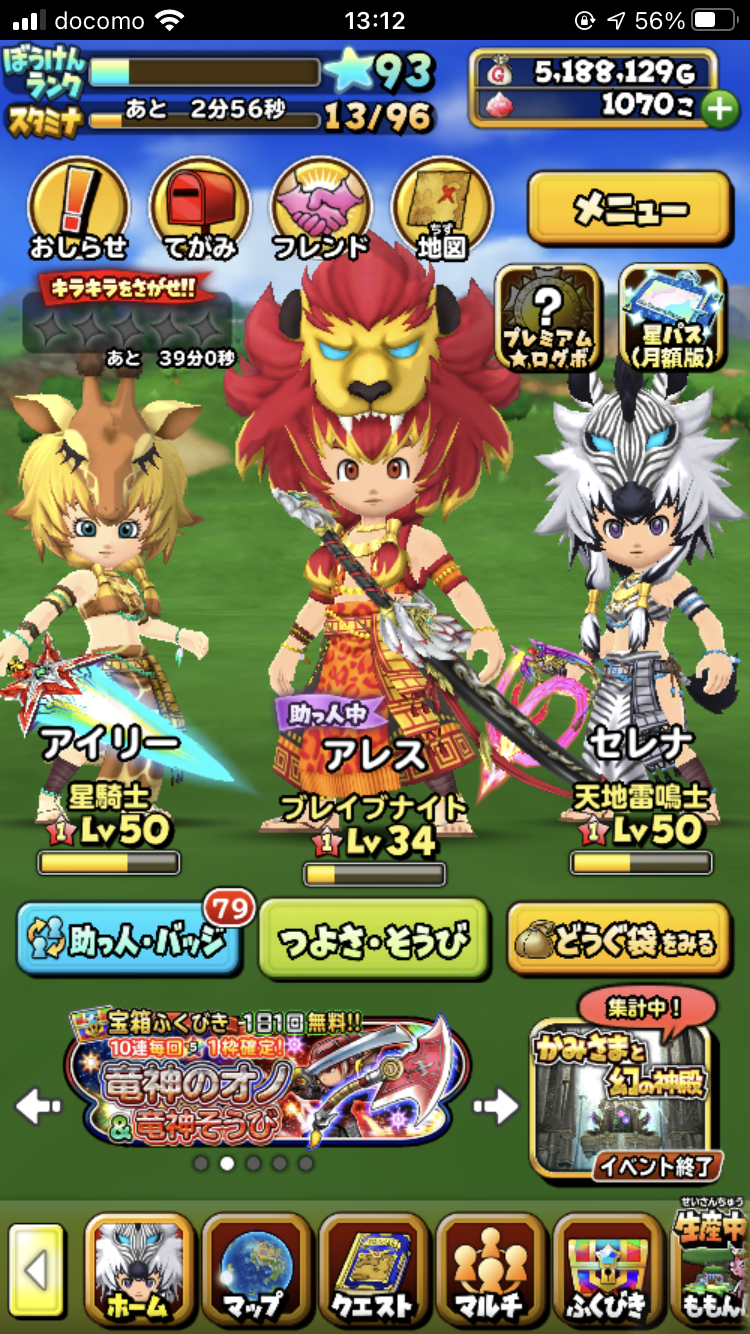The image size is (750, 1334).
Task: Open the メニュー menu
Action: coord(629,209)
